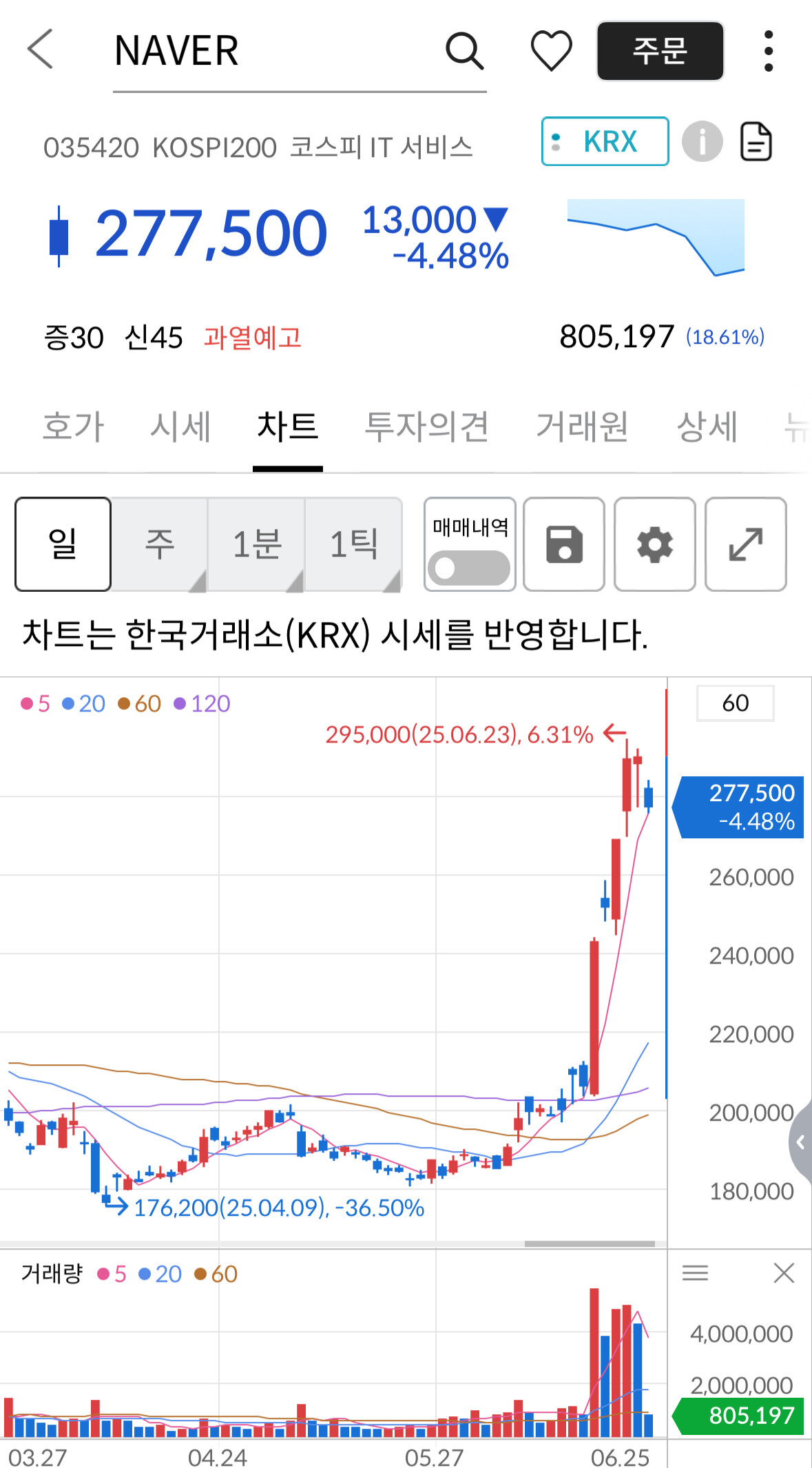Select the 주 weekly chart period
The width and height of the screenshot is (812, 1468).
click(x=160, y=544)
